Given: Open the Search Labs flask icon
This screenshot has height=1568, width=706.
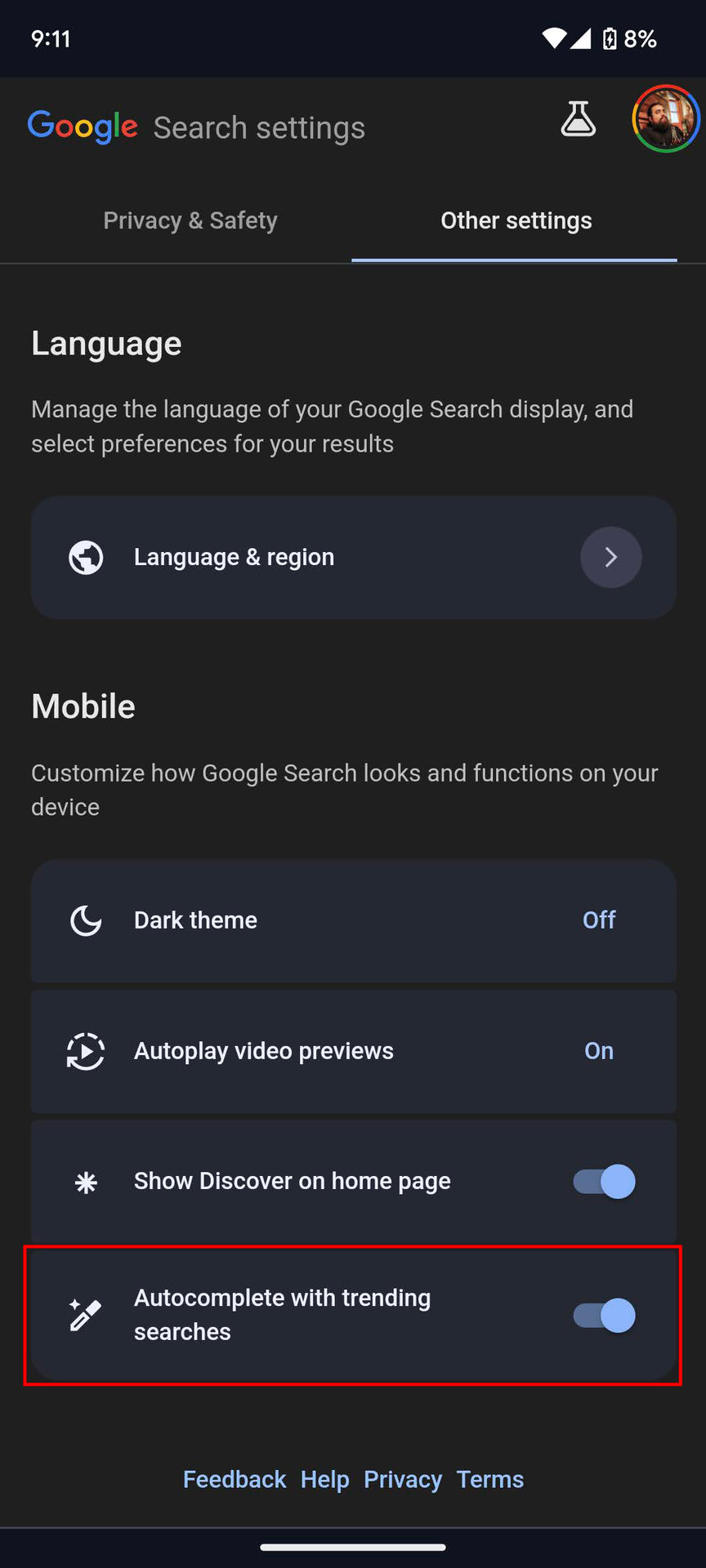Looking at the screenshot, I should [x=578, y=119].
